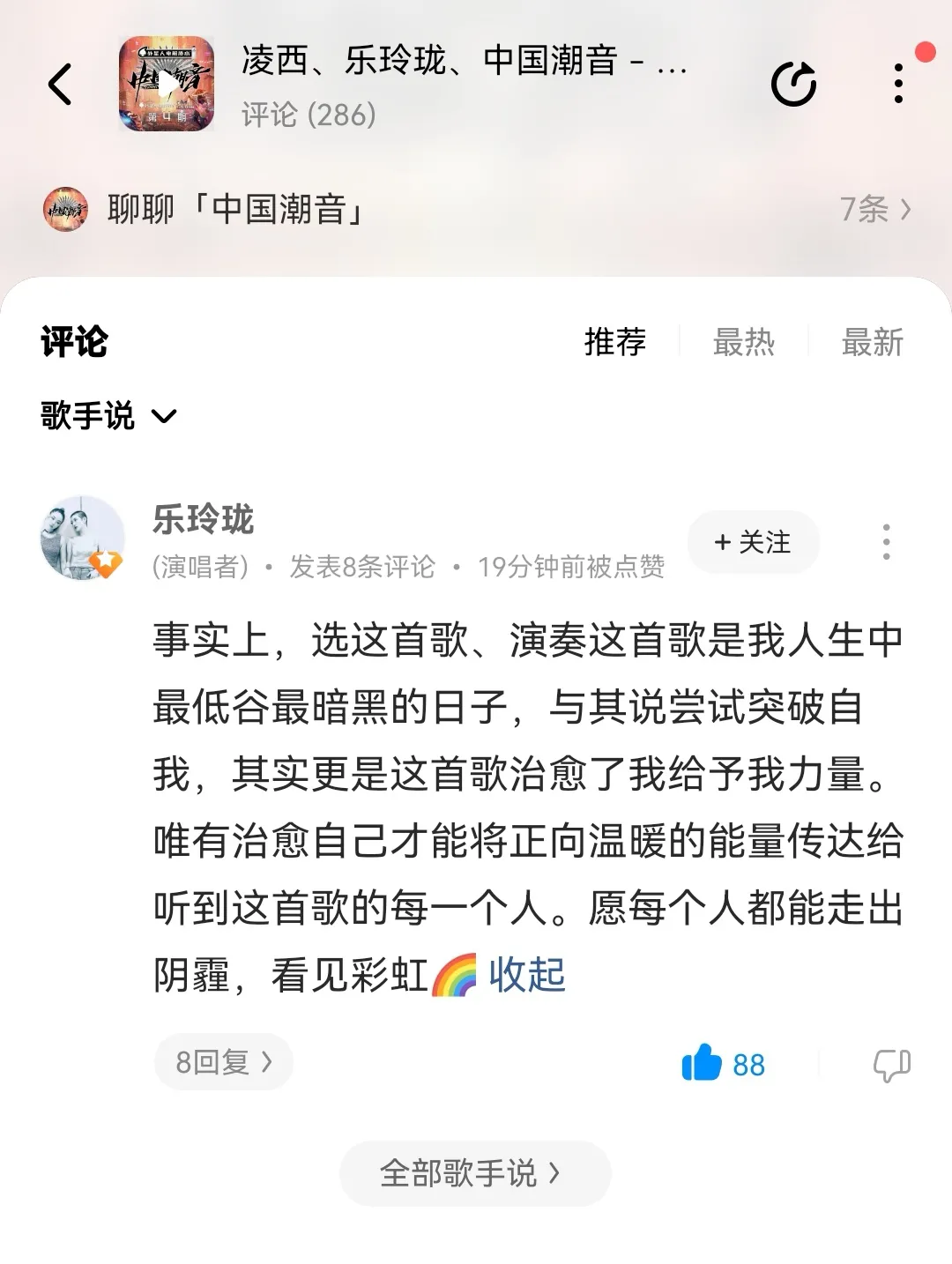Open 乐玲珑's profile avatar
This screenshot has width=952, height=1264.
tap(83, 538)
